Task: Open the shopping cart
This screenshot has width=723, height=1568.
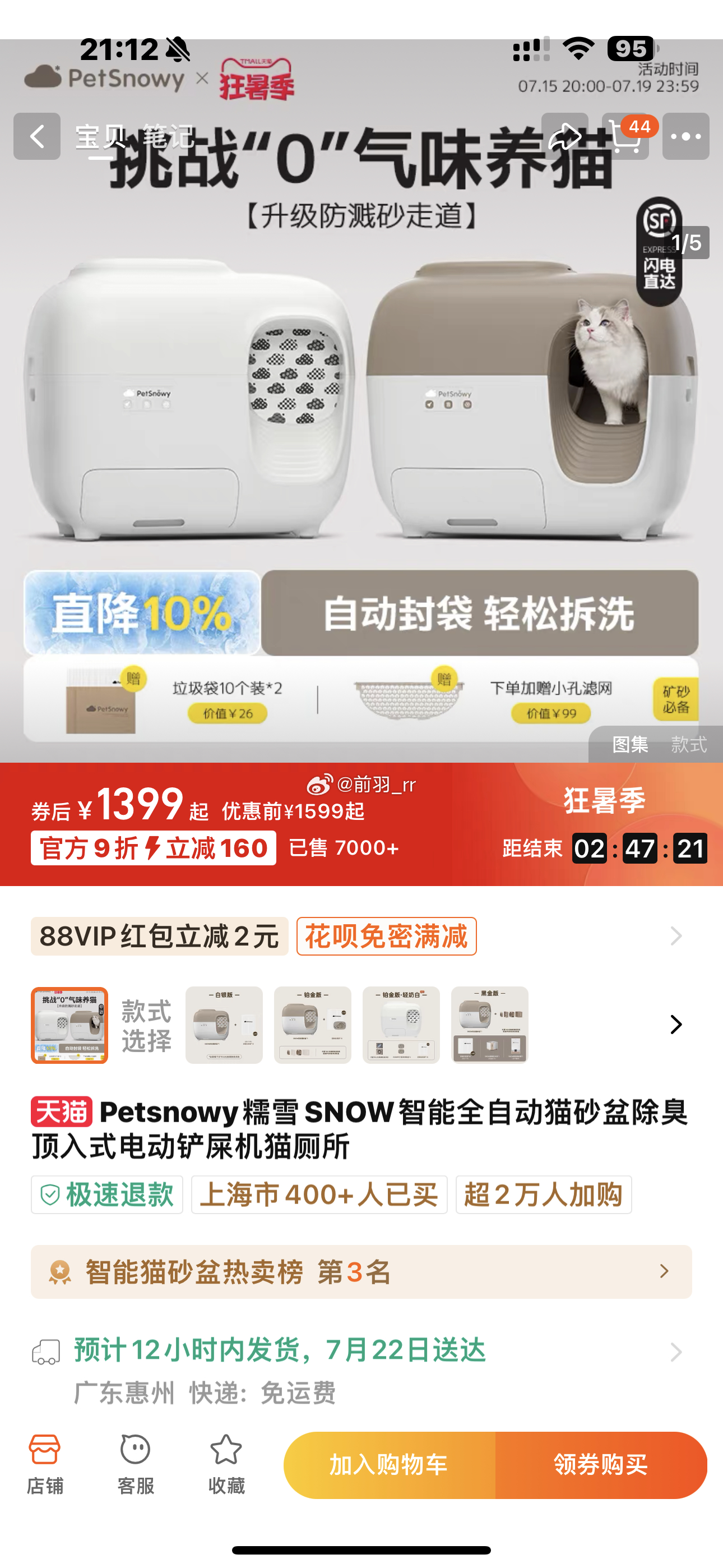Action: tap(625, 136)
